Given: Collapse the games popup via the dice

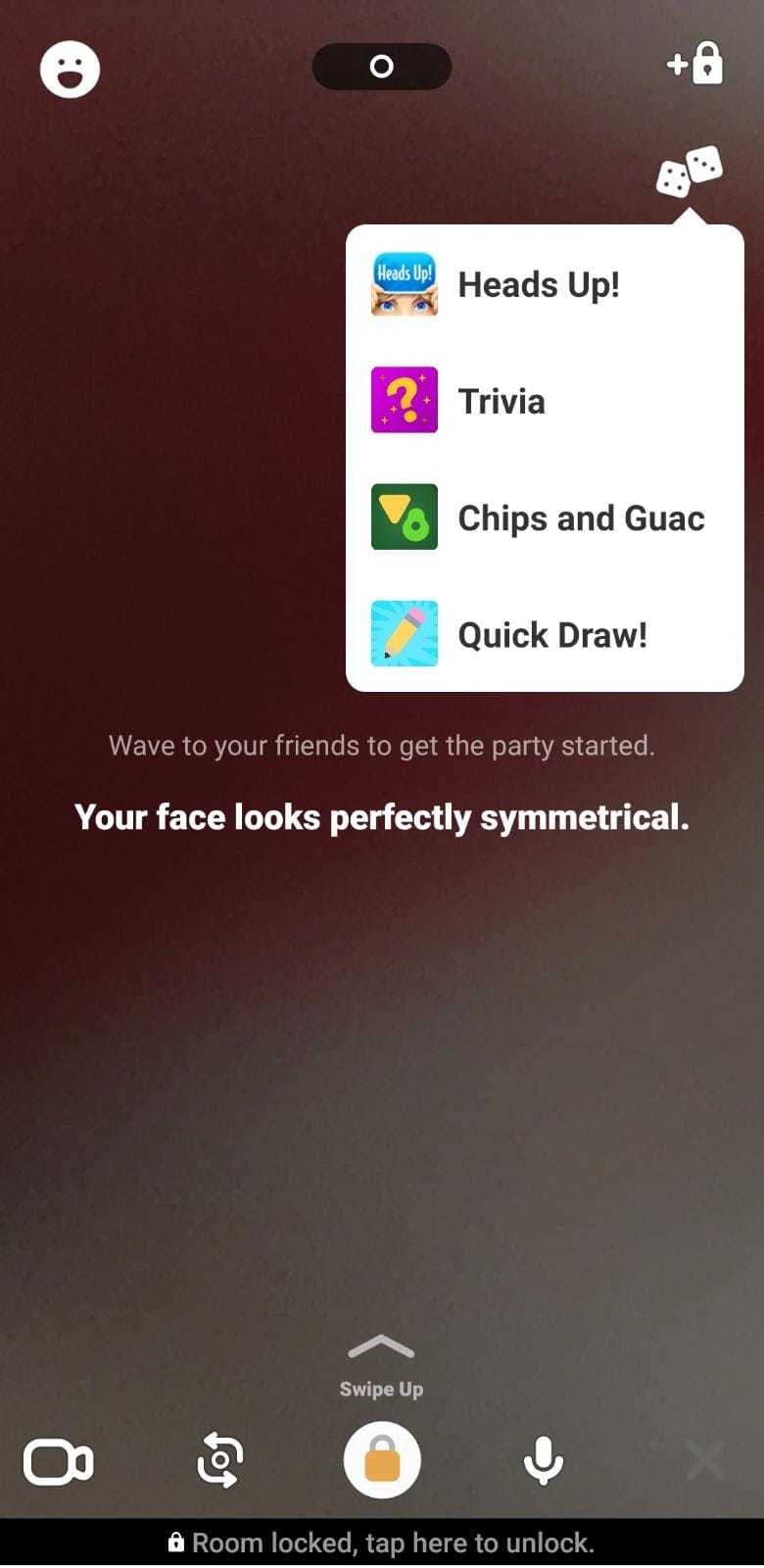Looking at the screenshot, I should point(689,169).
